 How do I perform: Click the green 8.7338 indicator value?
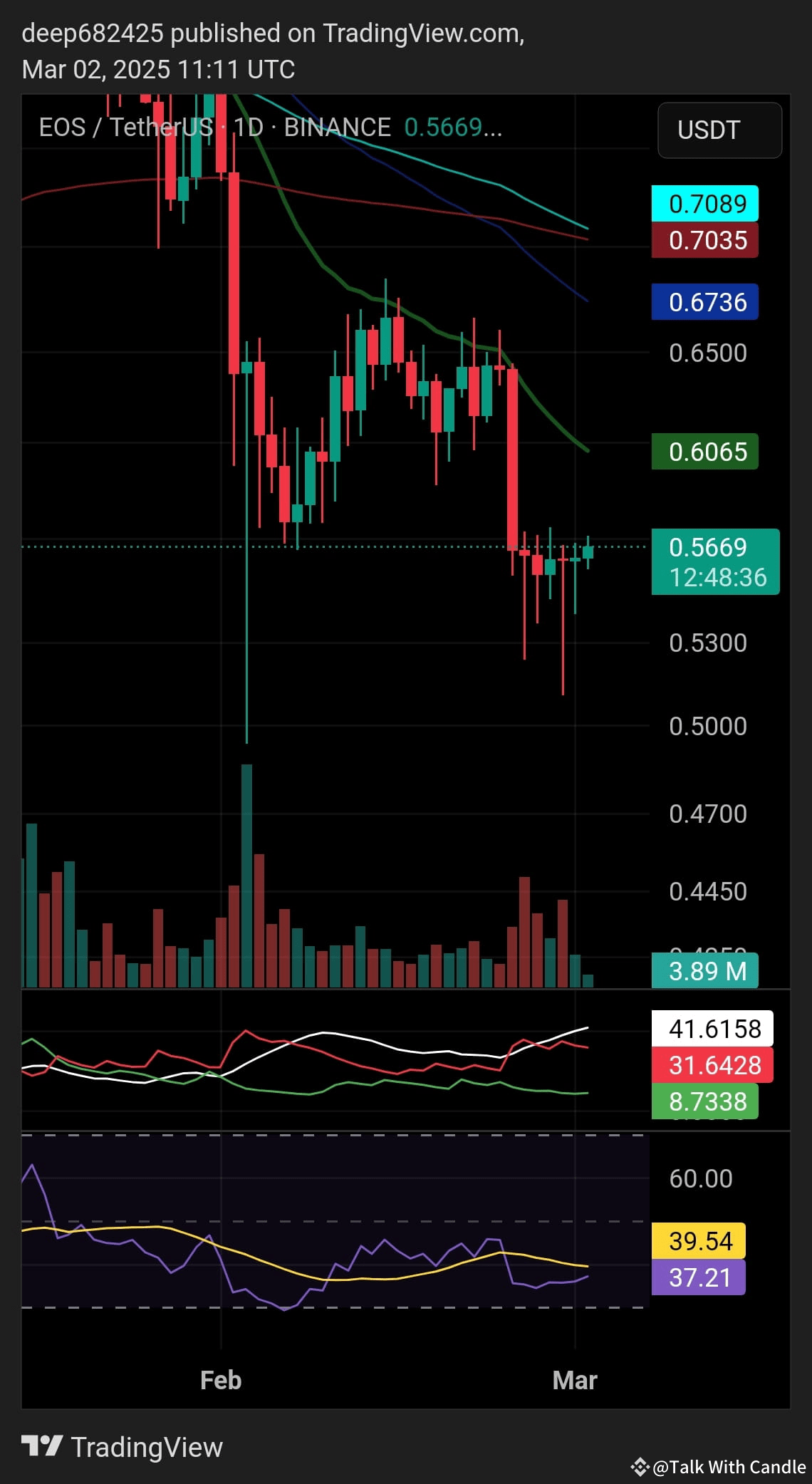coord(709,1101)
